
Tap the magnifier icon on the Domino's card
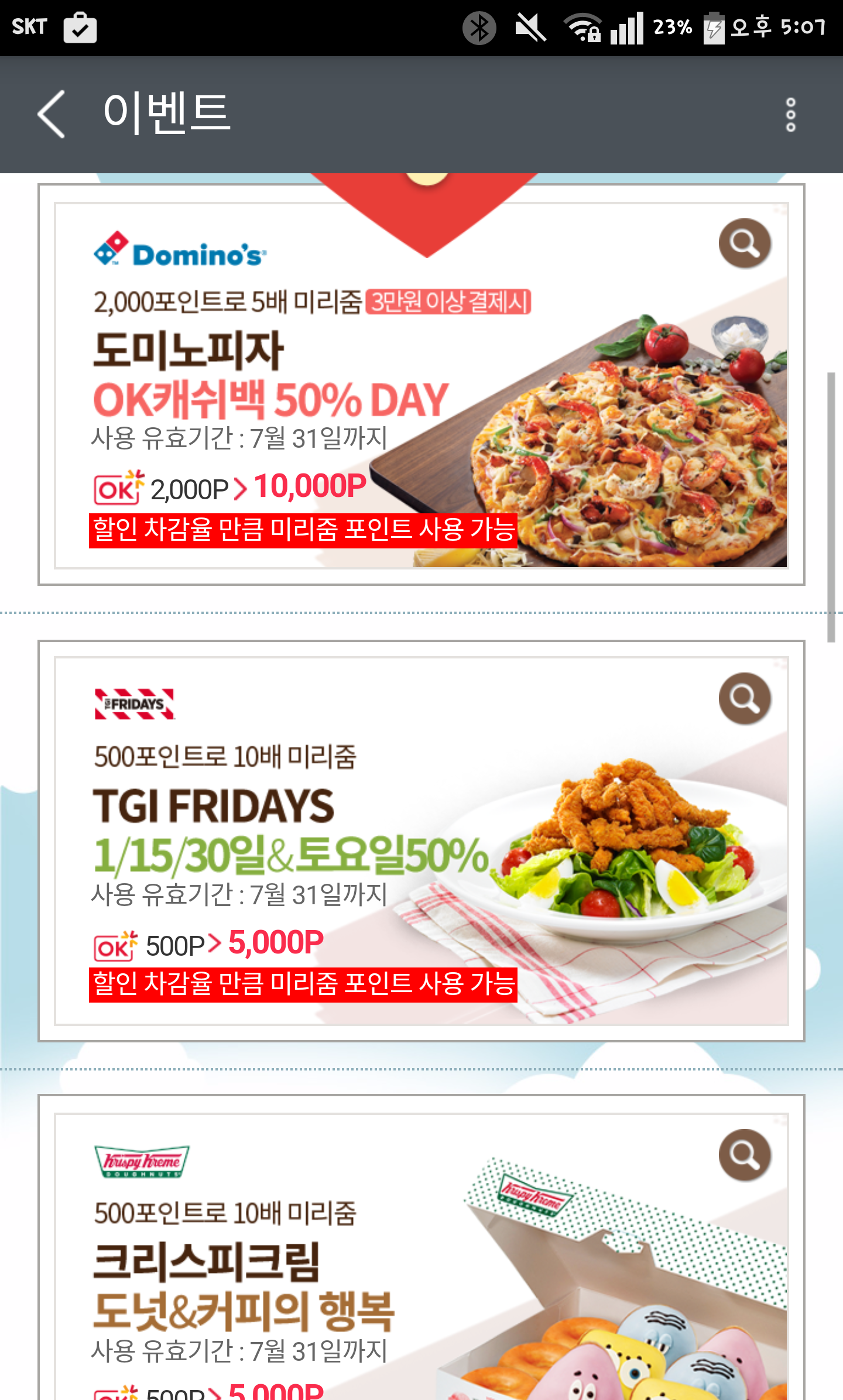[745, 243]
